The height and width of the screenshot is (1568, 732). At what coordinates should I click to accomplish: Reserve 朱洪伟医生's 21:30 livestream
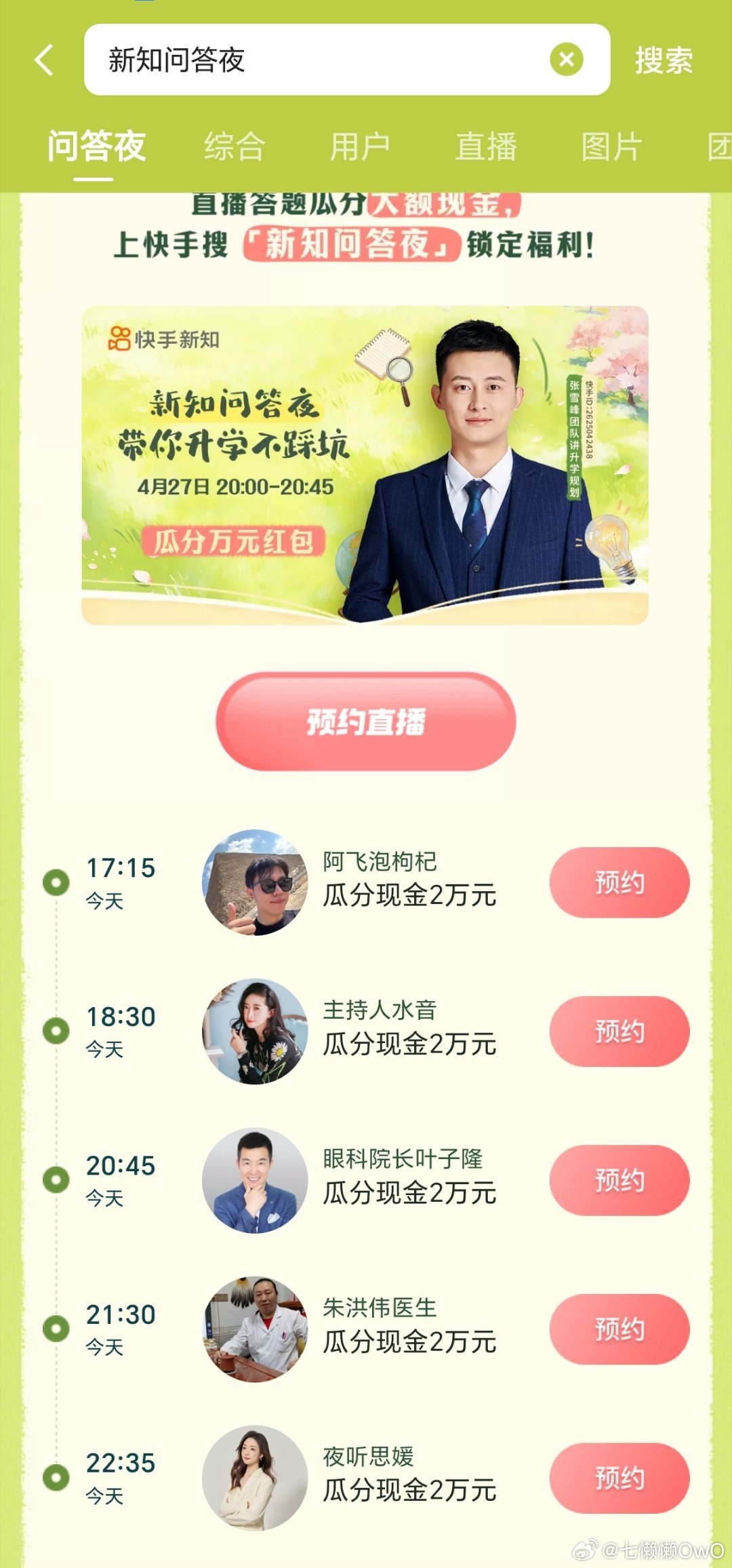tap(619, 1329)
